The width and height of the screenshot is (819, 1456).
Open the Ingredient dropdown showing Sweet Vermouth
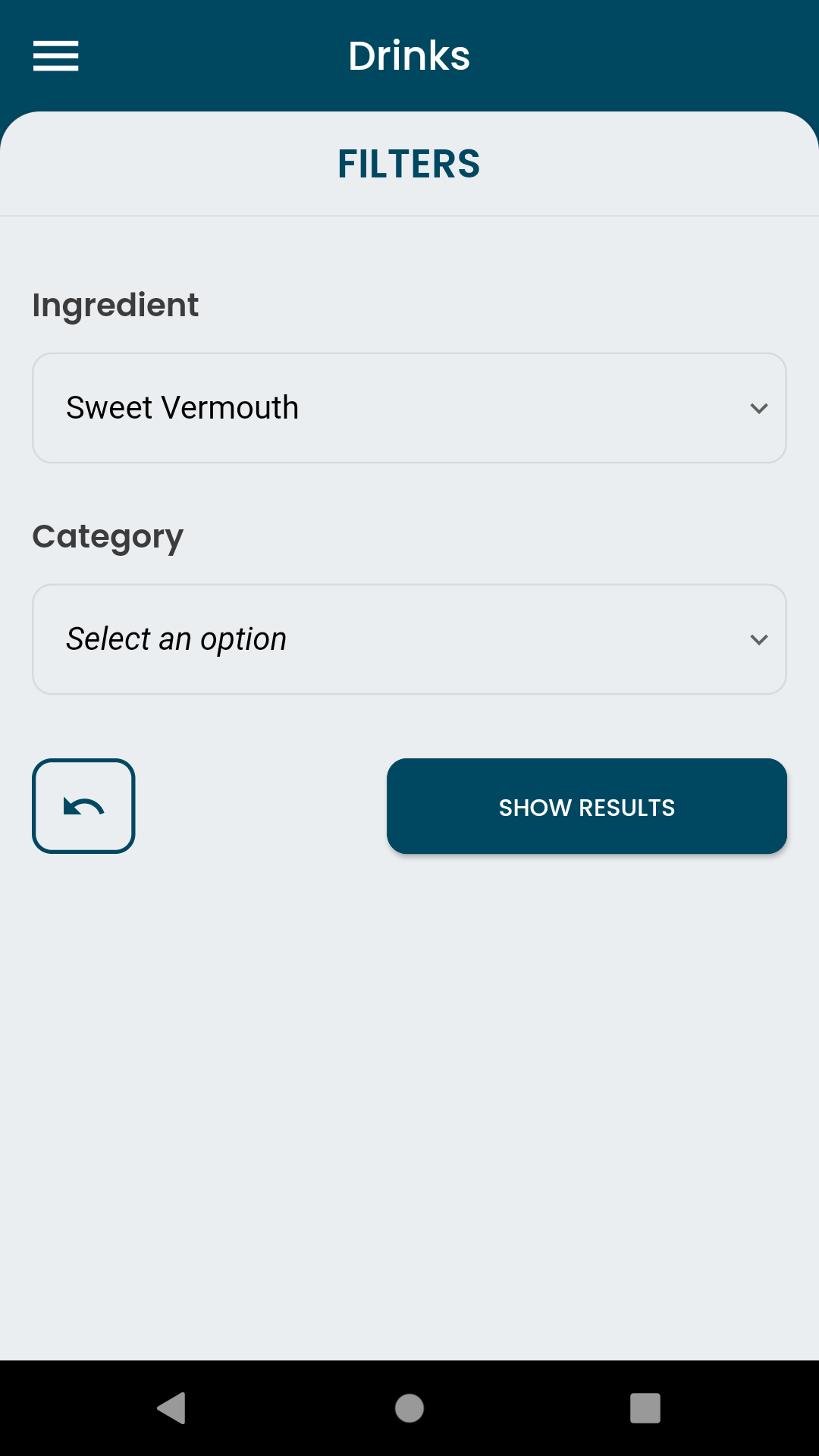[x=409, y=408]
